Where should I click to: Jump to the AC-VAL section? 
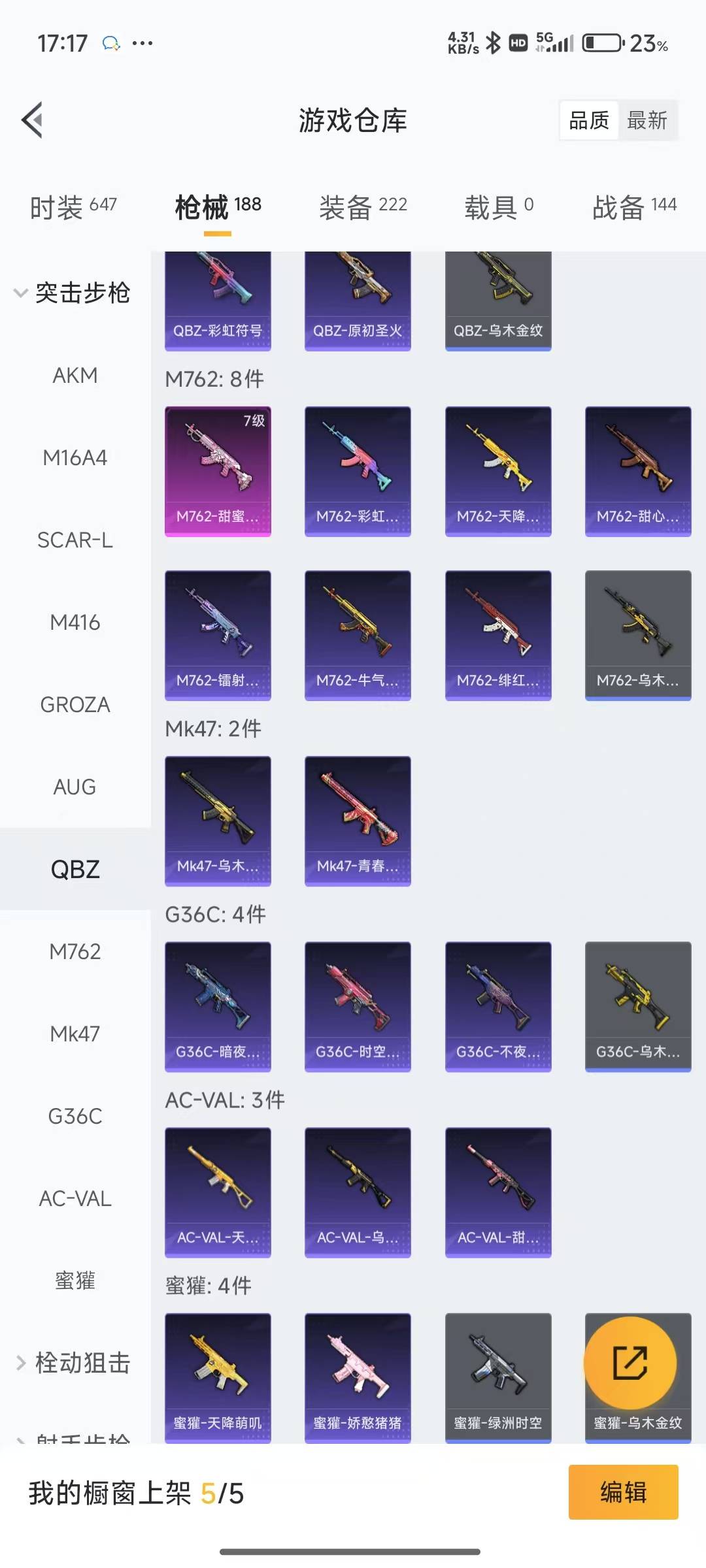[x=75, y=1199]
